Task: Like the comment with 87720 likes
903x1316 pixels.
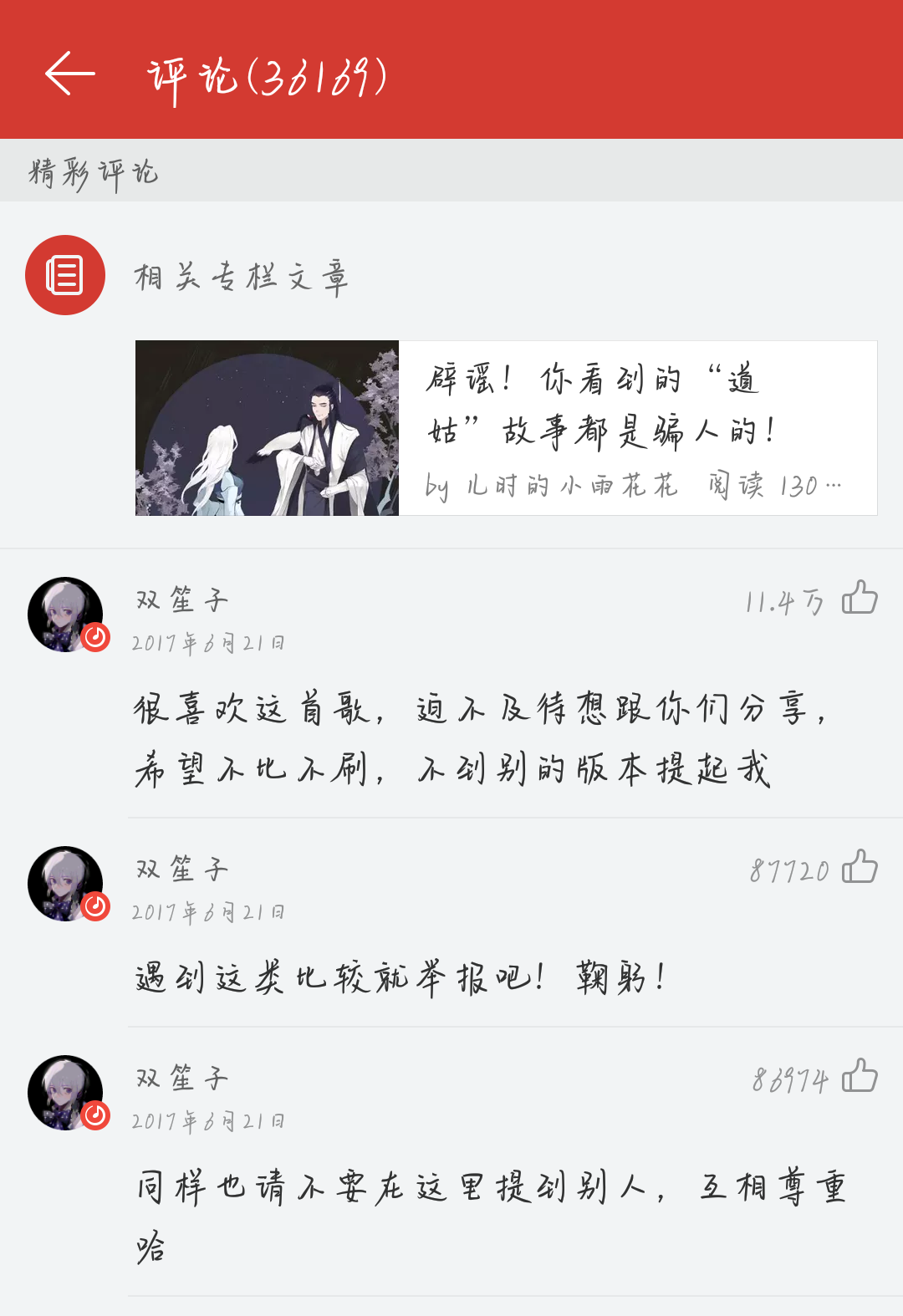Action: pos(860,868)
